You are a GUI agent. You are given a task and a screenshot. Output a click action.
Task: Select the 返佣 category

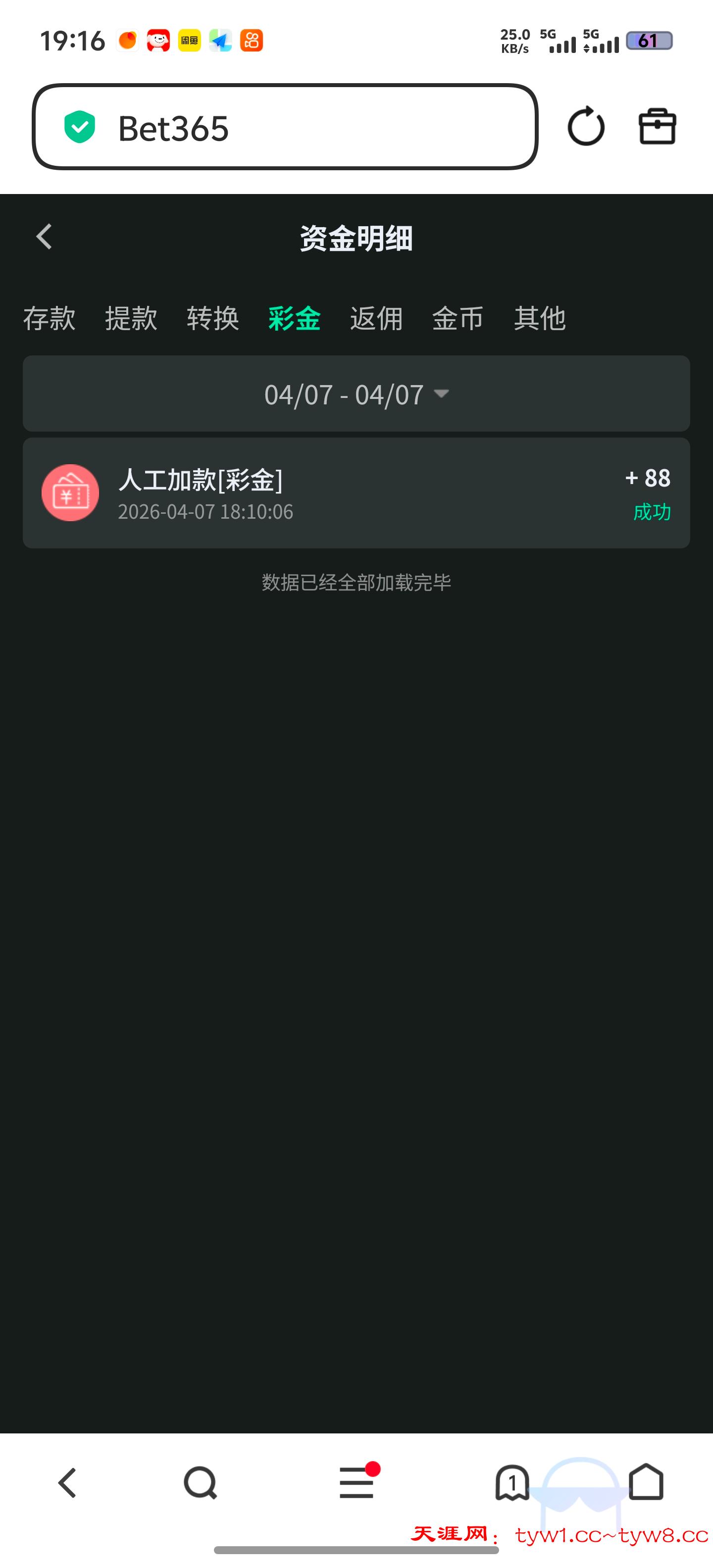(x=376, y=318)
